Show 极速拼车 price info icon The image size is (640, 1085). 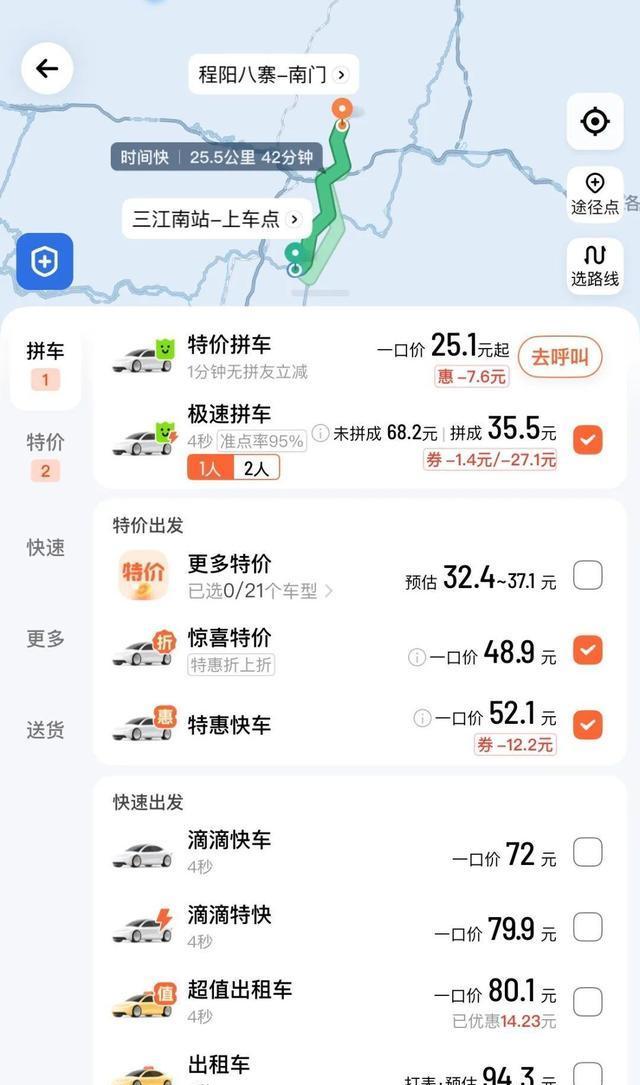(320, 433)
